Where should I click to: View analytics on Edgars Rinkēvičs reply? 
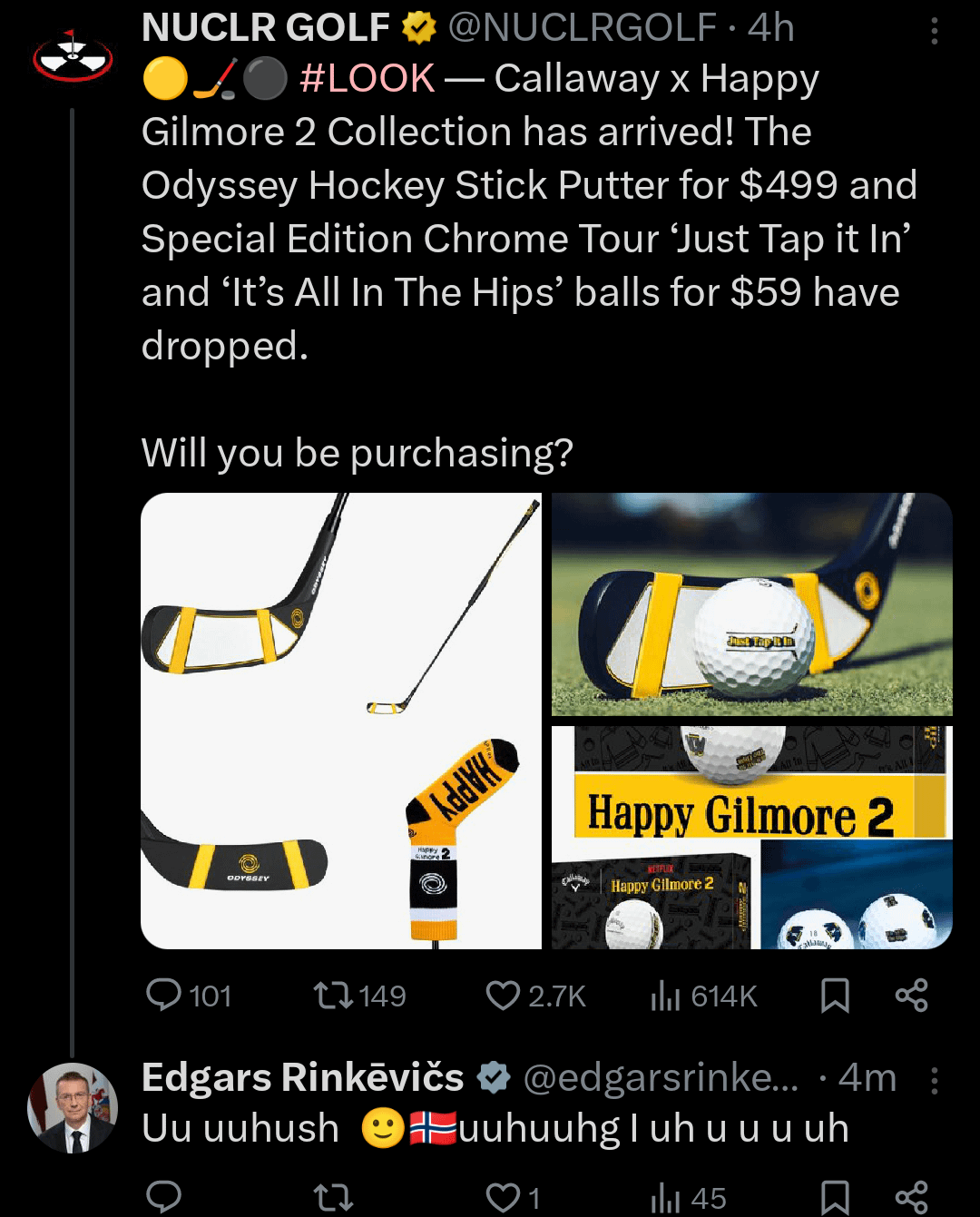pos(666,1198)
